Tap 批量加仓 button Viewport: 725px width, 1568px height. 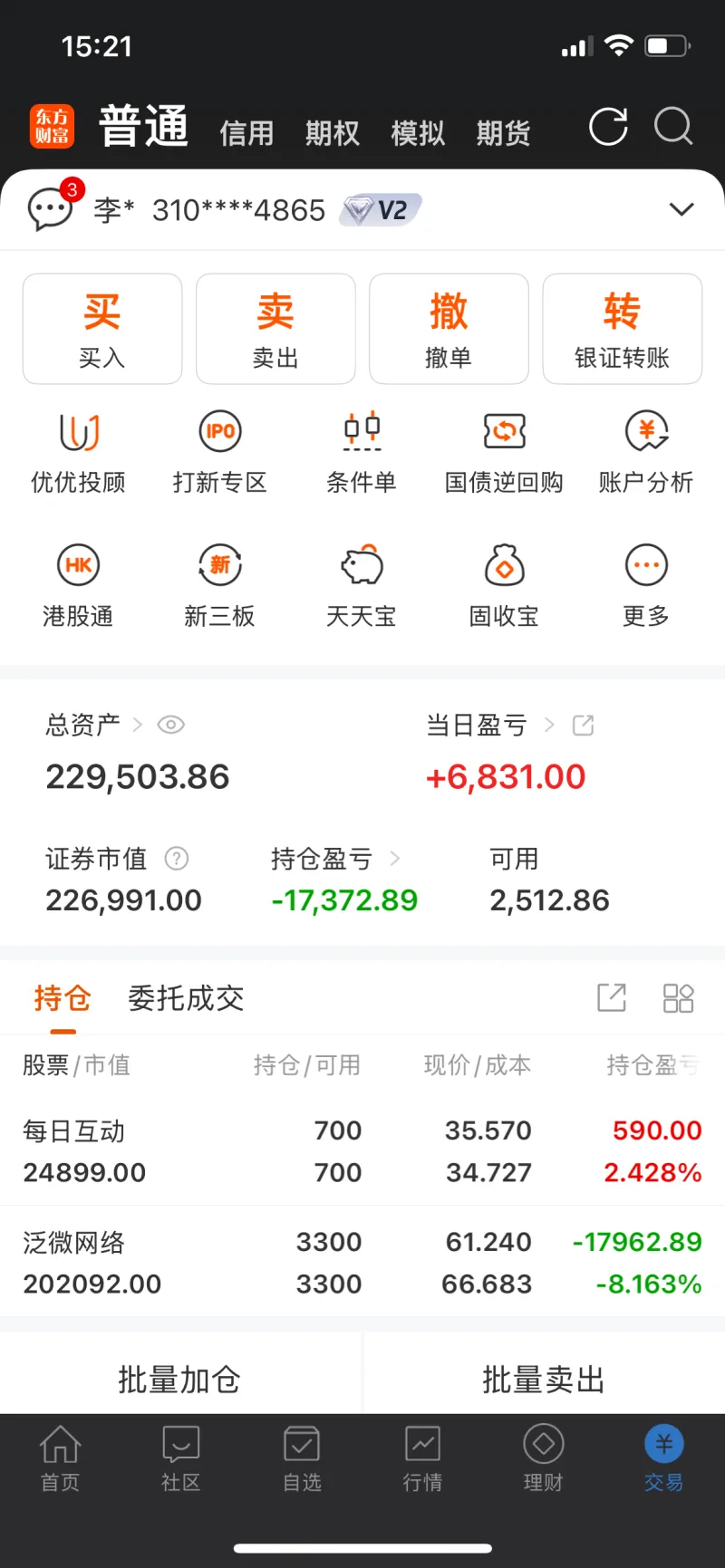(x=180, y=1379)
